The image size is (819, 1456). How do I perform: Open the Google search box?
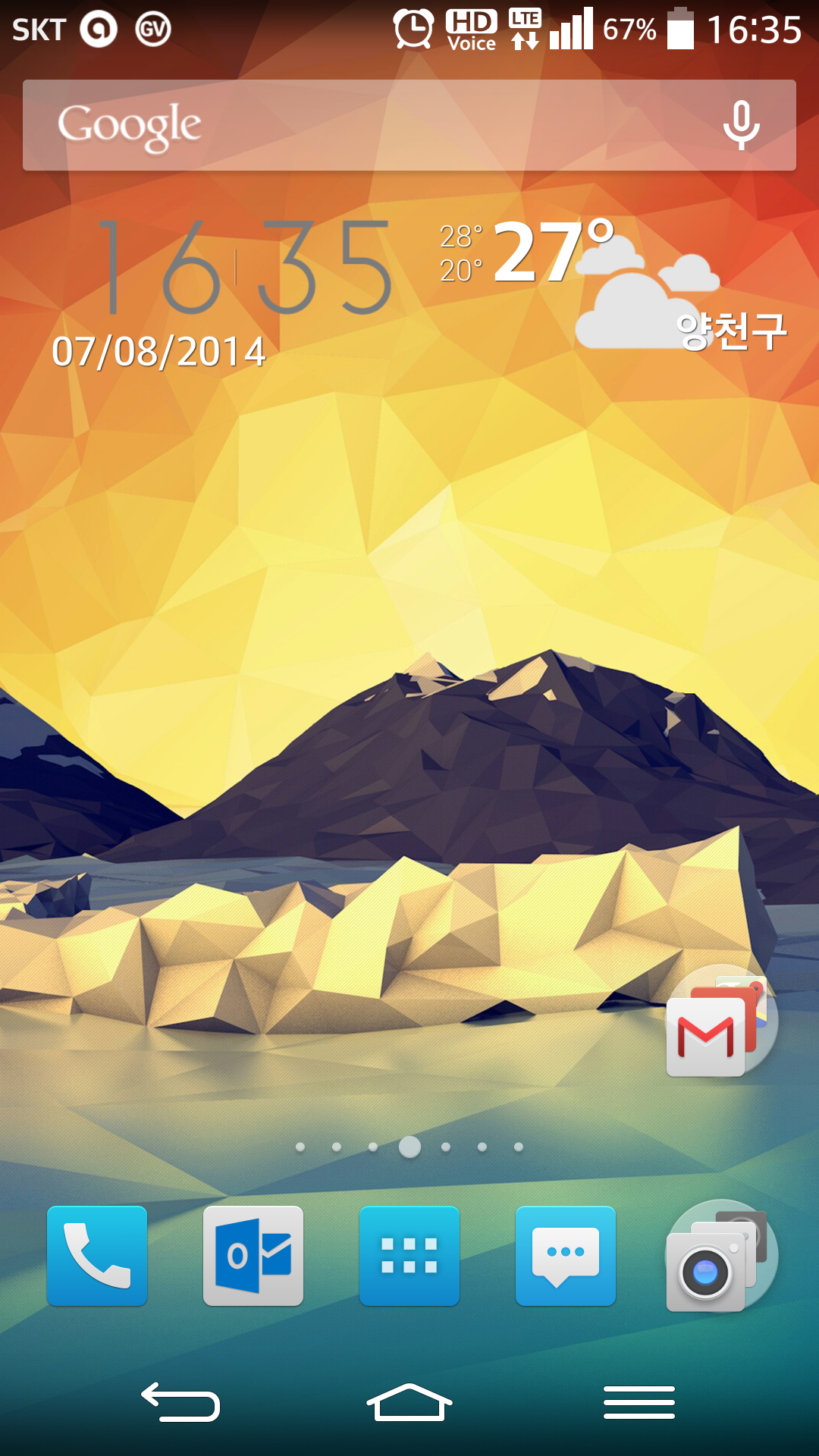coord(364,125)
